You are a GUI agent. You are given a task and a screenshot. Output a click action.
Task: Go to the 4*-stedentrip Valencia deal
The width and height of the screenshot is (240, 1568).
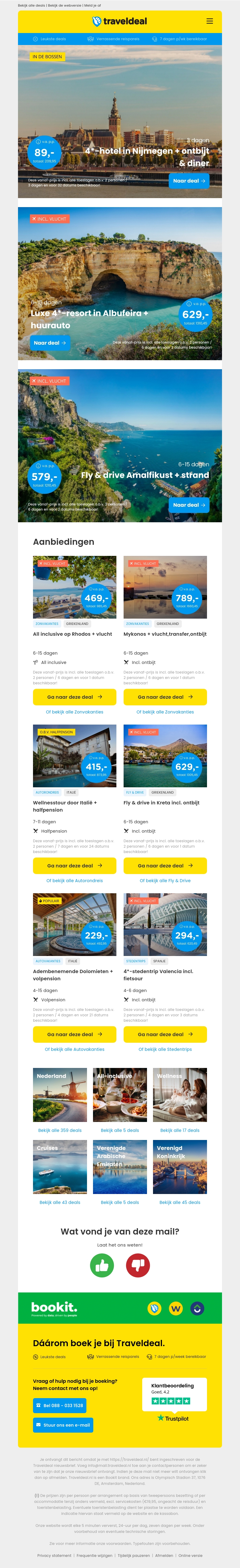[x=165, y=1034]
